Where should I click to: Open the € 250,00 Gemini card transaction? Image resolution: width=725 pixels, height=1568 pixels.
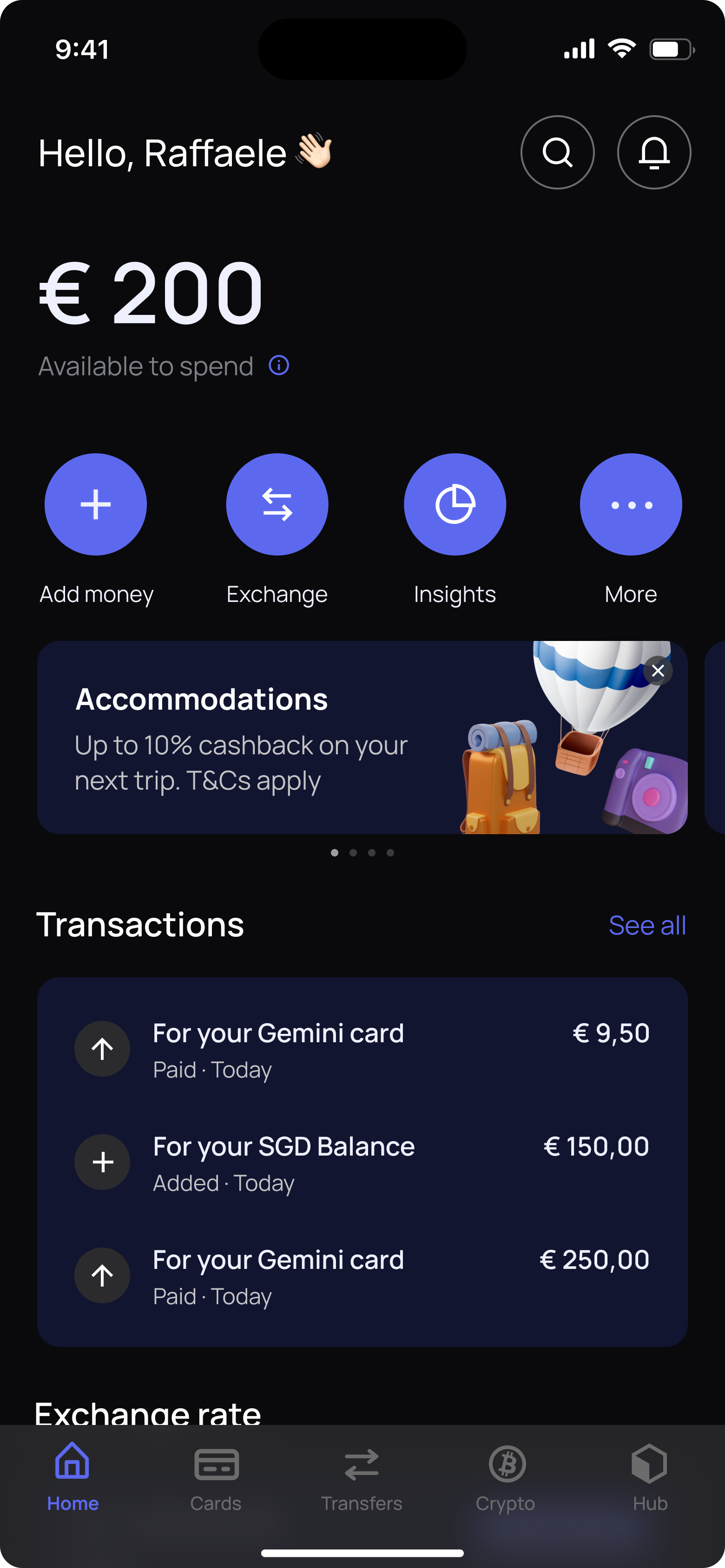tap(362, 1276)
